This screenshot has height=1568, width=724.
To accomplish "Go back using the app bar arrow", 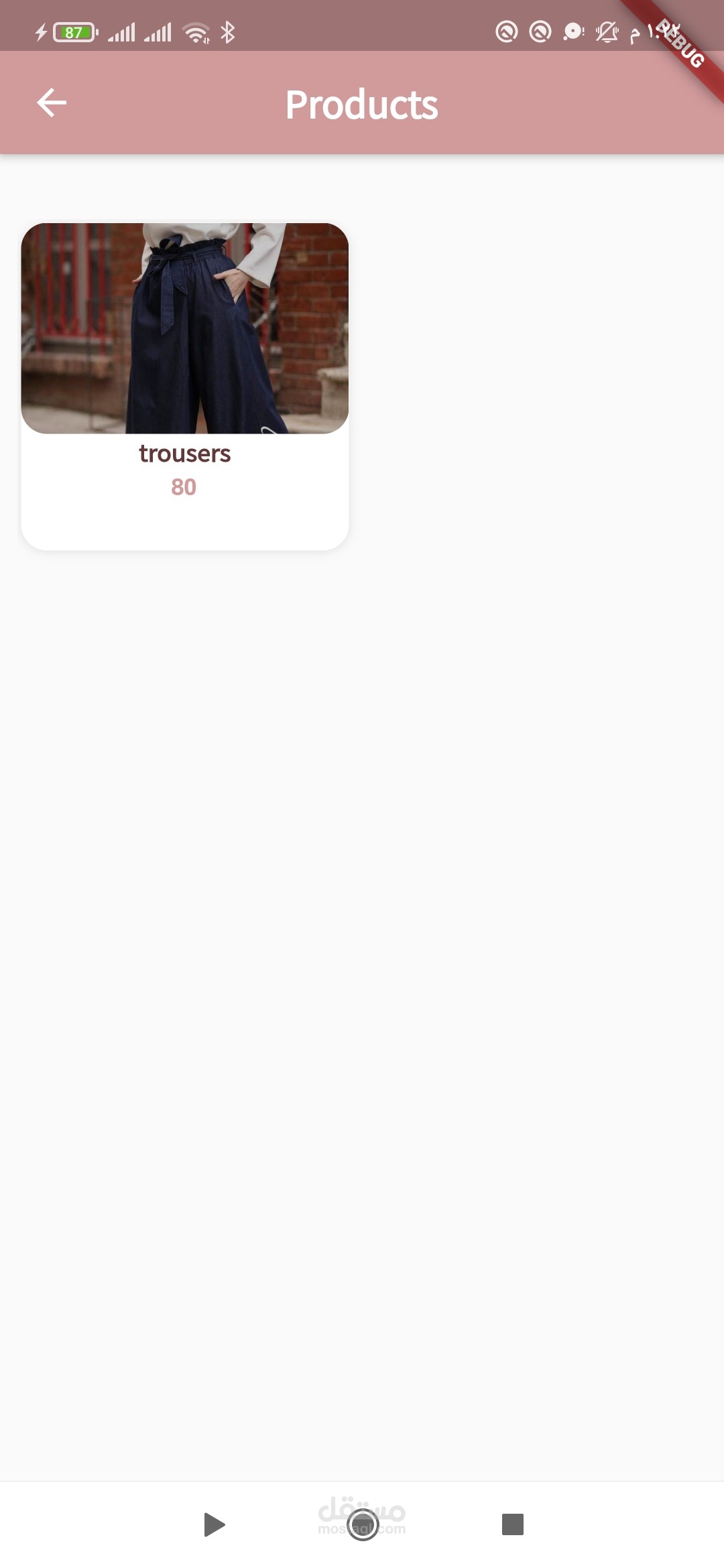I will (52, 103).
